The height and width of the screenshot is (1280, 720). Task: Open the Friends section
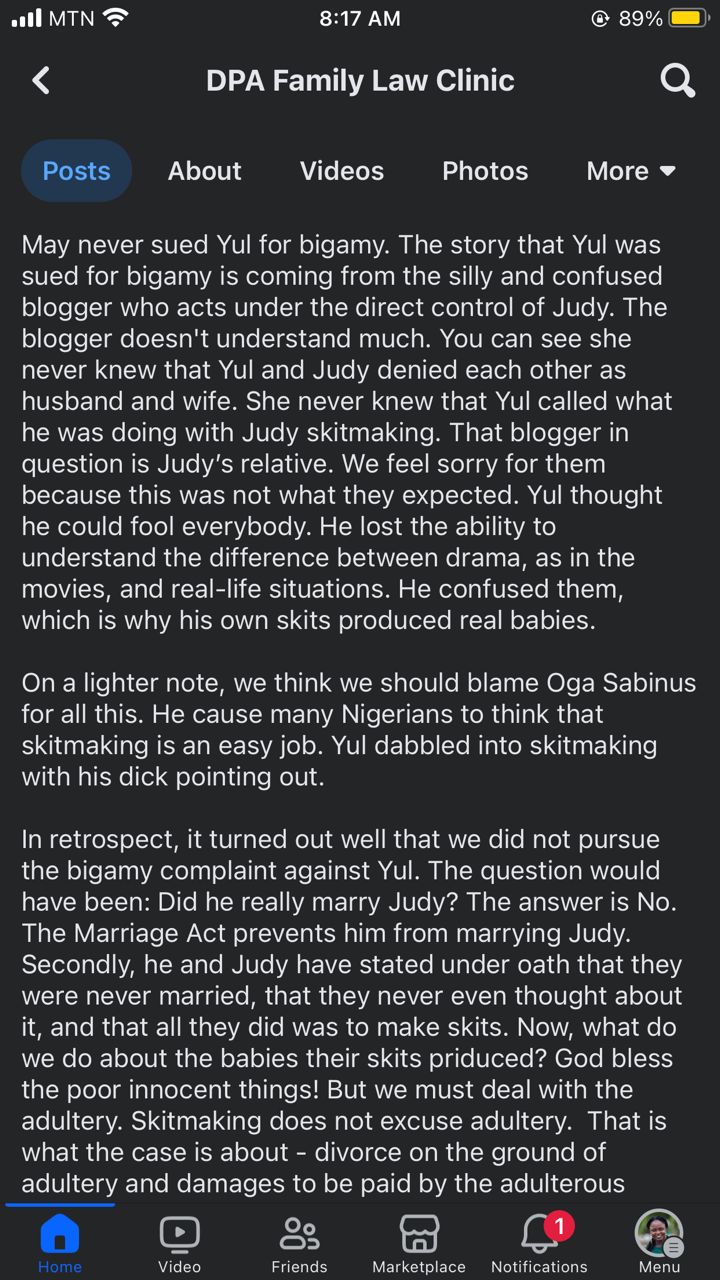tap(299, 1243)
